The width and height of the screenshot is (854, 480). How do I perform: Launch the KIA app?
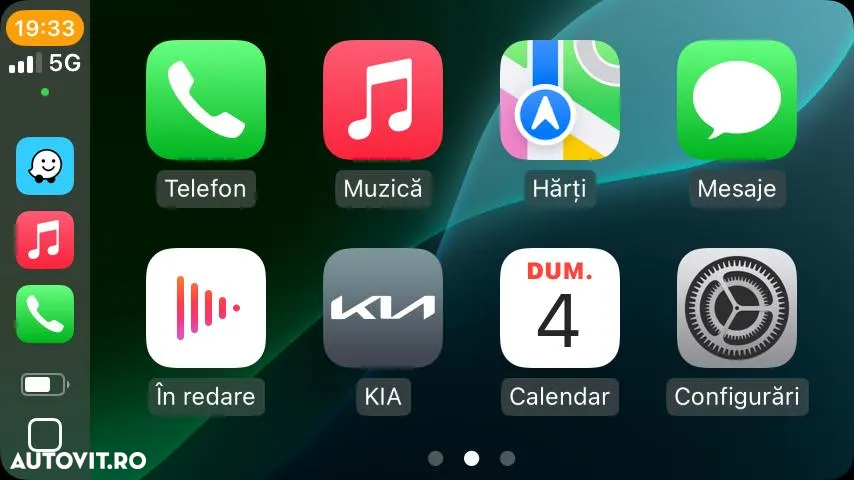coord(383,308)
